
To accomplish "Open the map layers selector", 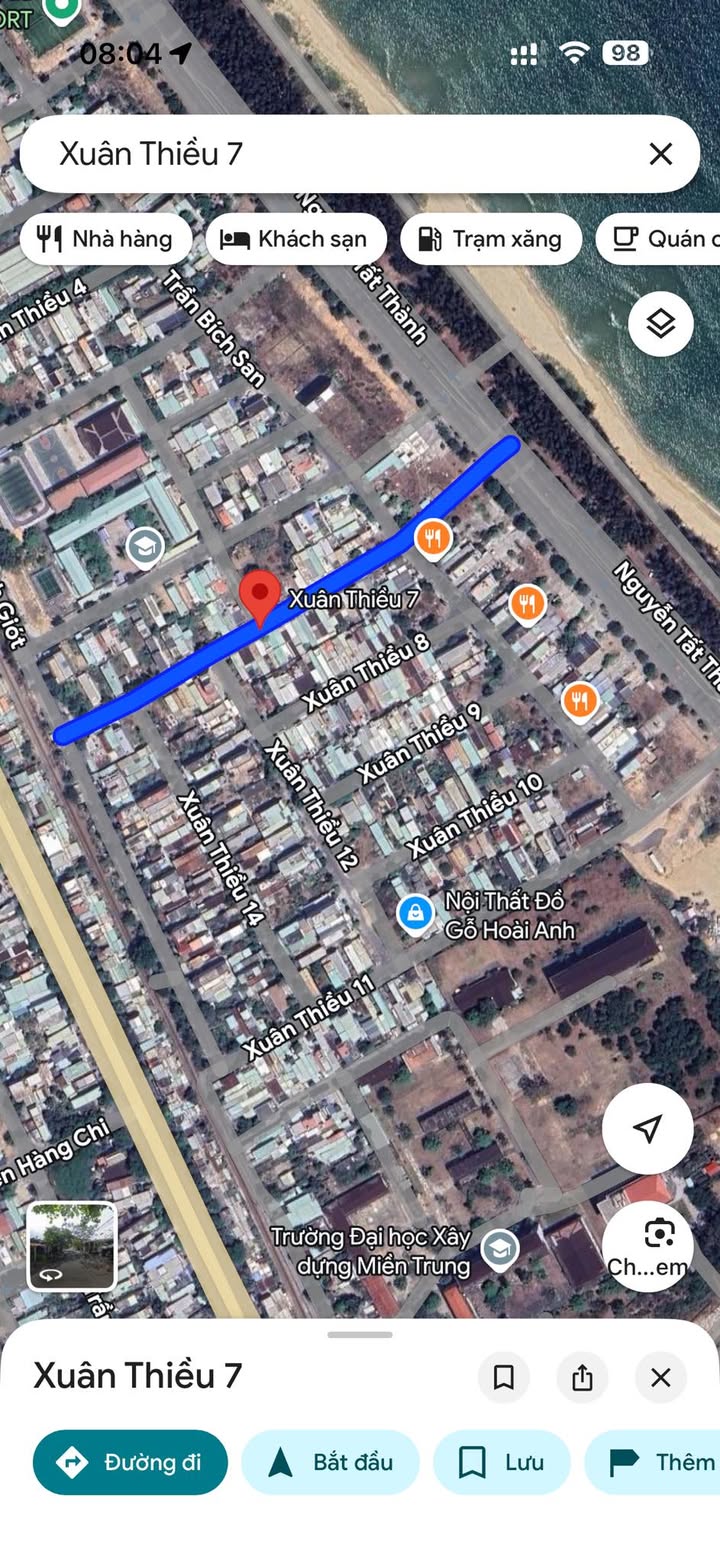I will click(x=660, y=324).
